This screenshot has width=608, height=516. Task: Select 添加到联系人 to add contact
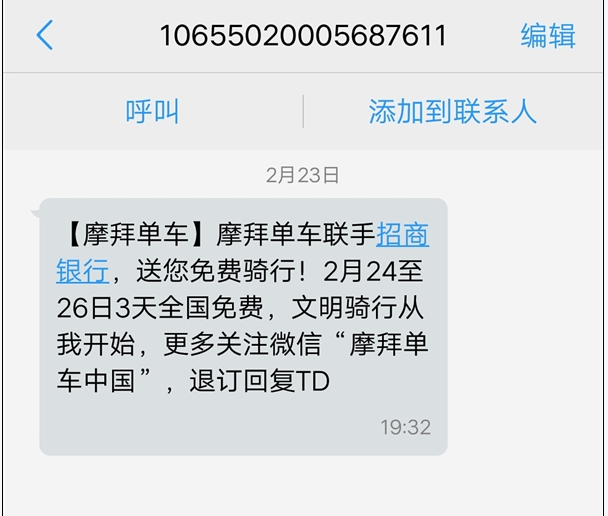452,111
